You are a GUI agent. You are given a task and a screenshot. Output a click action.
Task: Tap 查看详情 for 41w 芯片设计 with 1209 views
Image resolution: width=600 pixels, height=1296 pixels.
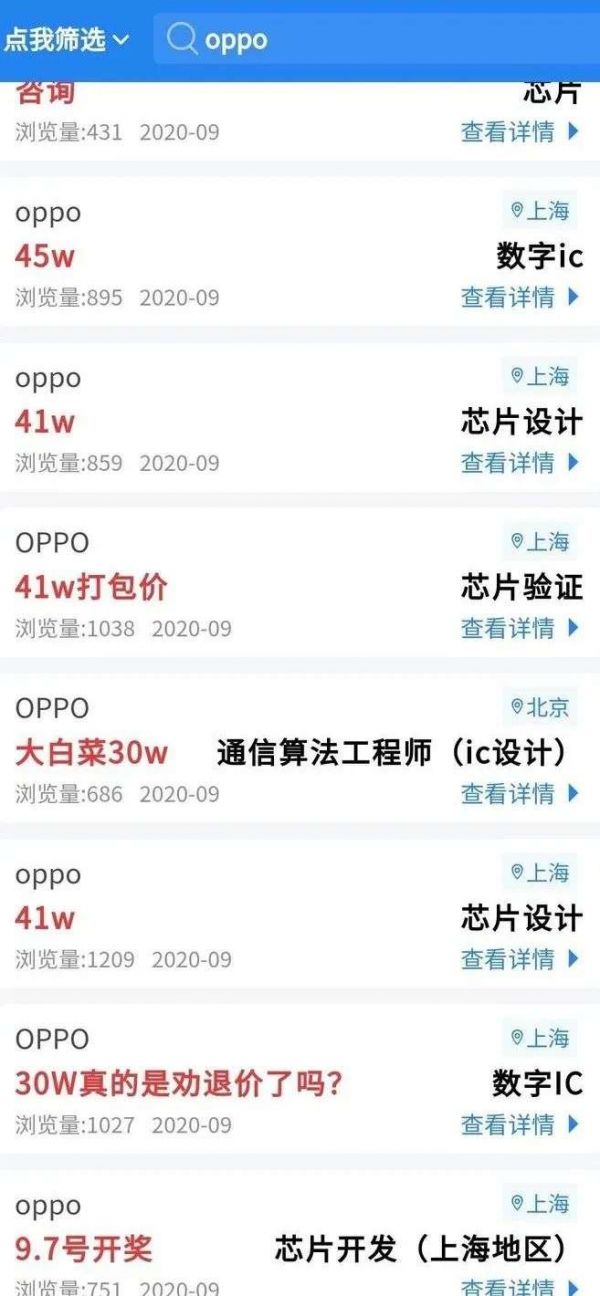click(x=519, y=959)
